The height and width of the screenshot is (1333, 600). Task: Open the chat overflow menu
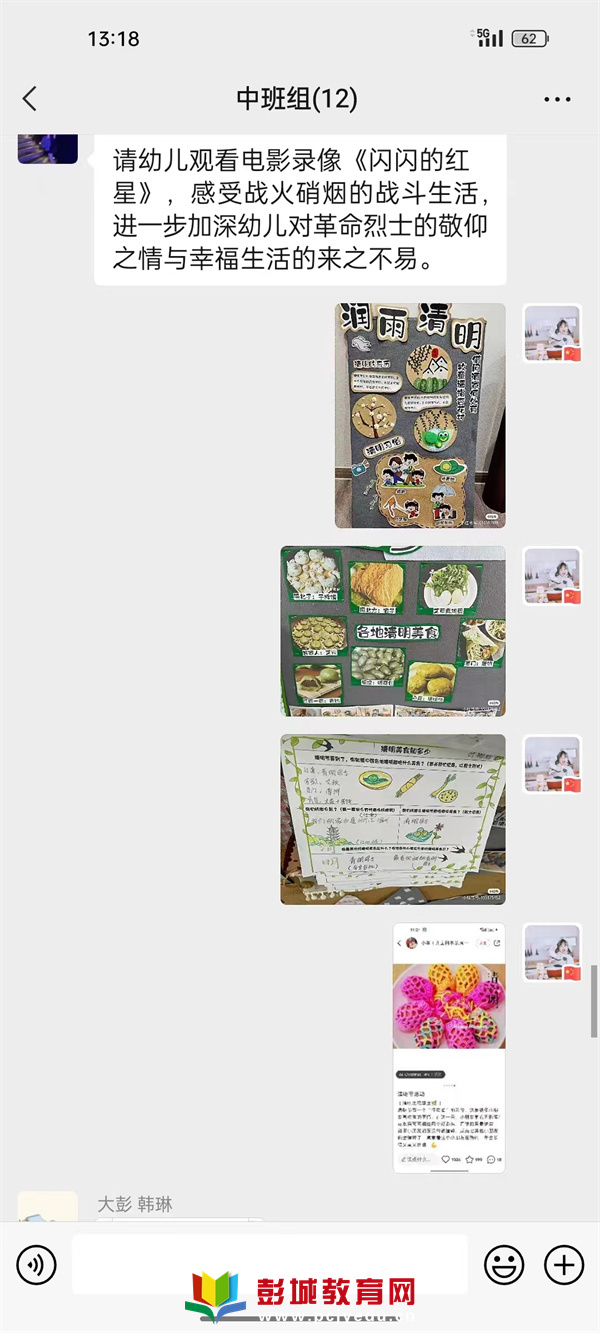[557, 99]
